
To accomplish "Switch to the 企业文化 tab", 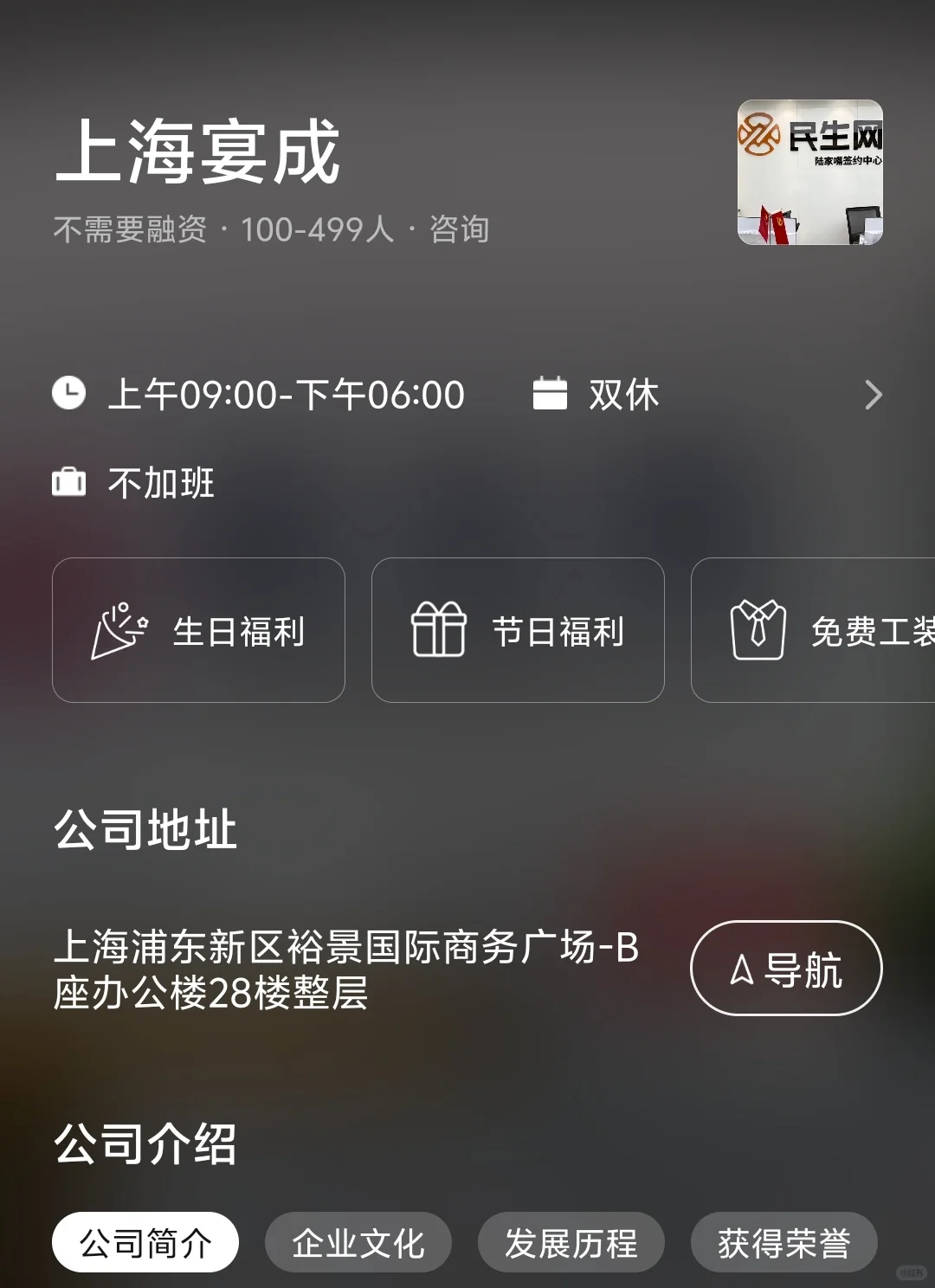I will 358,1243.
